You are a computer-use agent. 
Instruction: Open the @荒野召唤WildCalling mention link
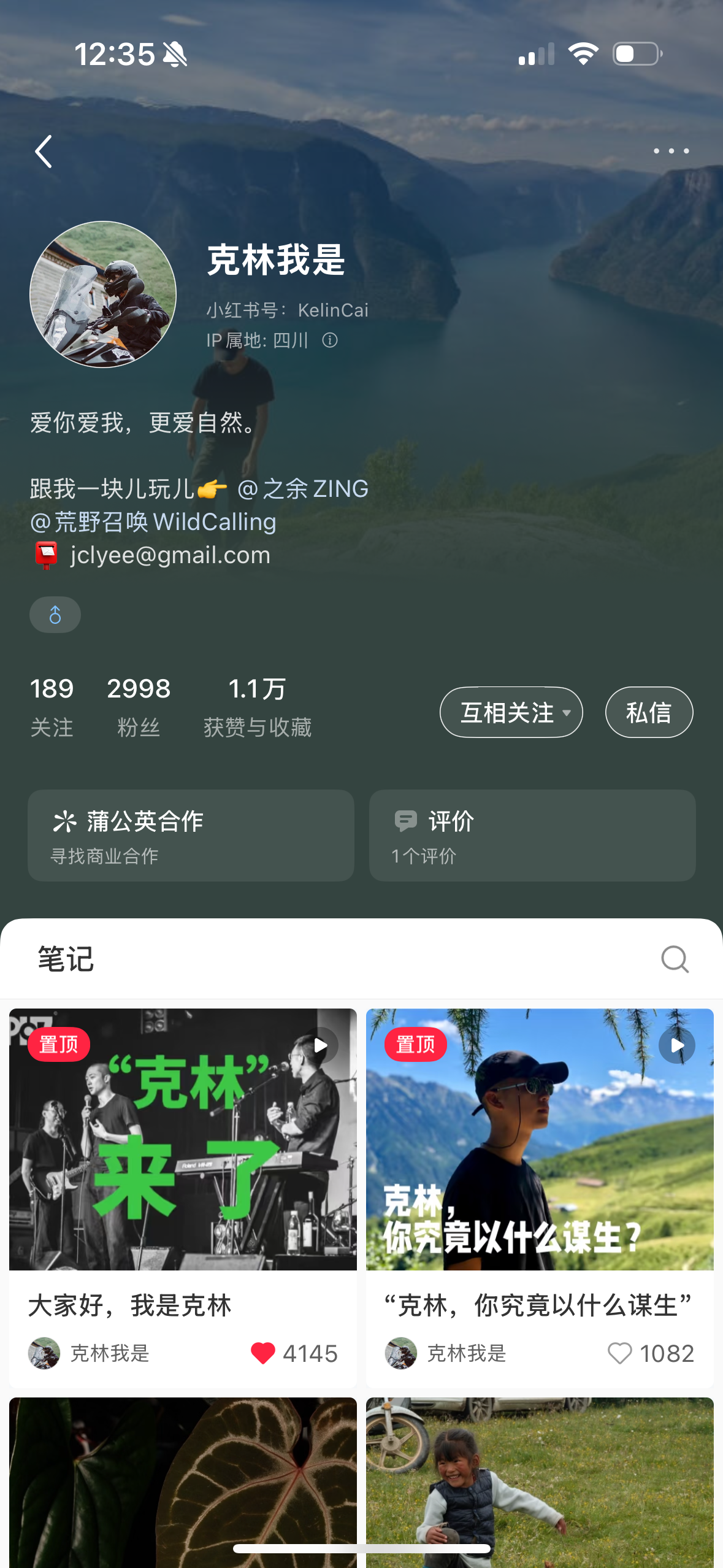(x=153, y=522)
